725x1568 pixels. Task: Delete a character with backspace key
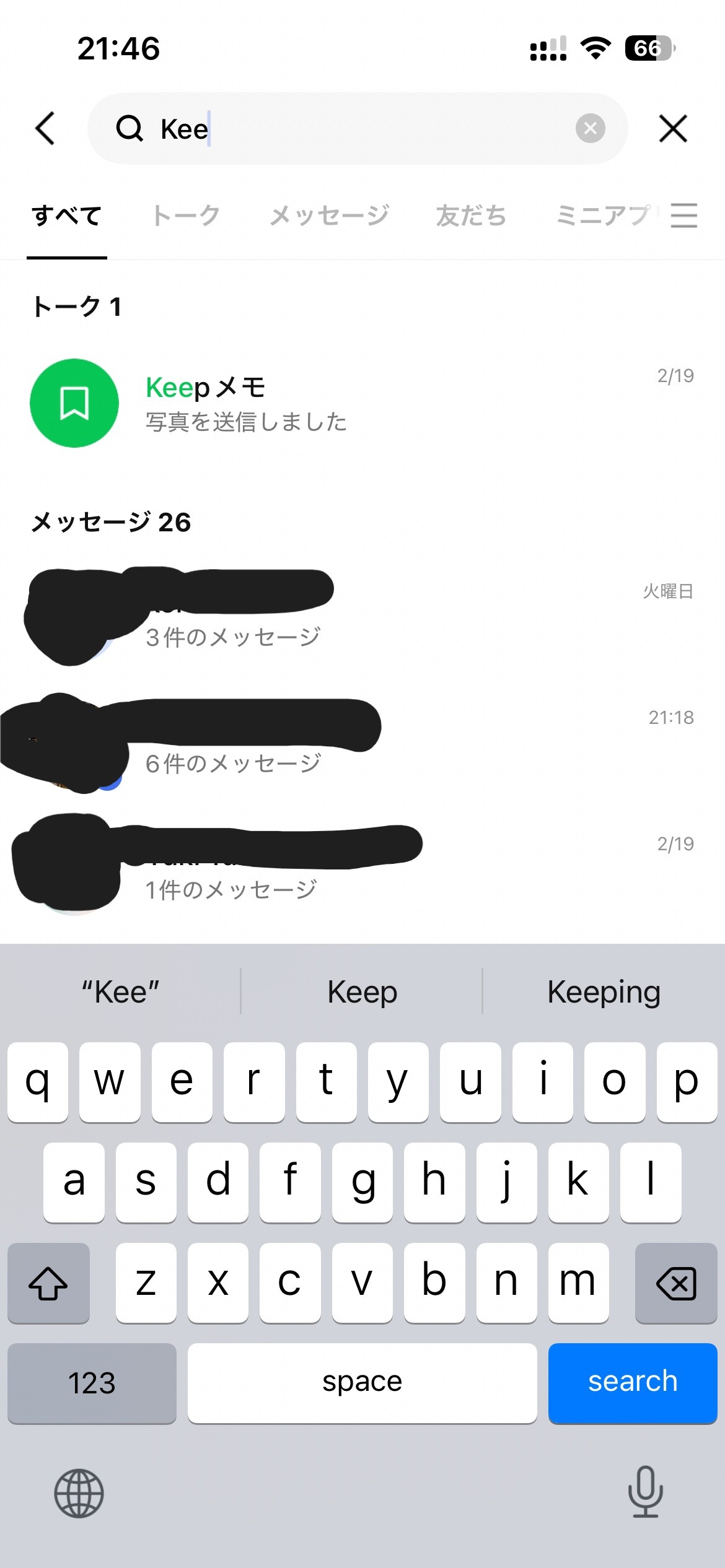(675, 1282)
